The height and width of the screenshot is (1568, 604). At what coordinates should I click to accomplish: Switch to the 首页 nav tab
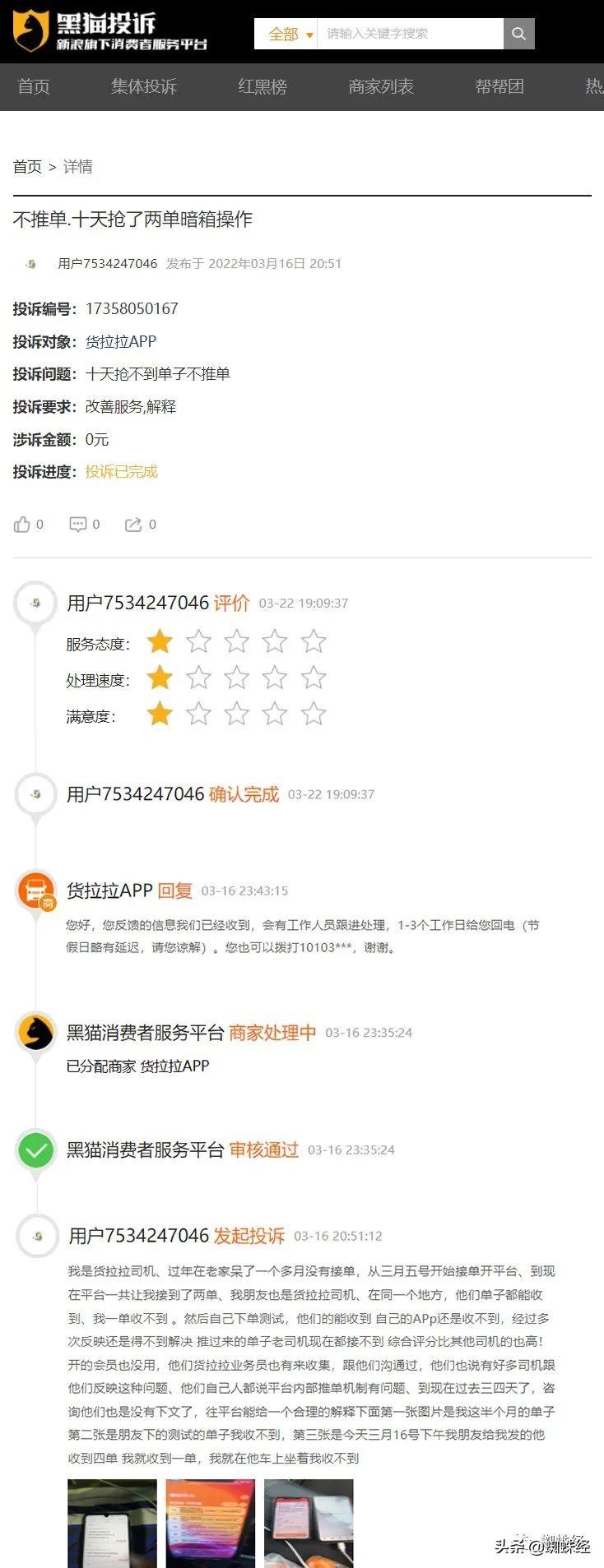click(x=34, y=86)
